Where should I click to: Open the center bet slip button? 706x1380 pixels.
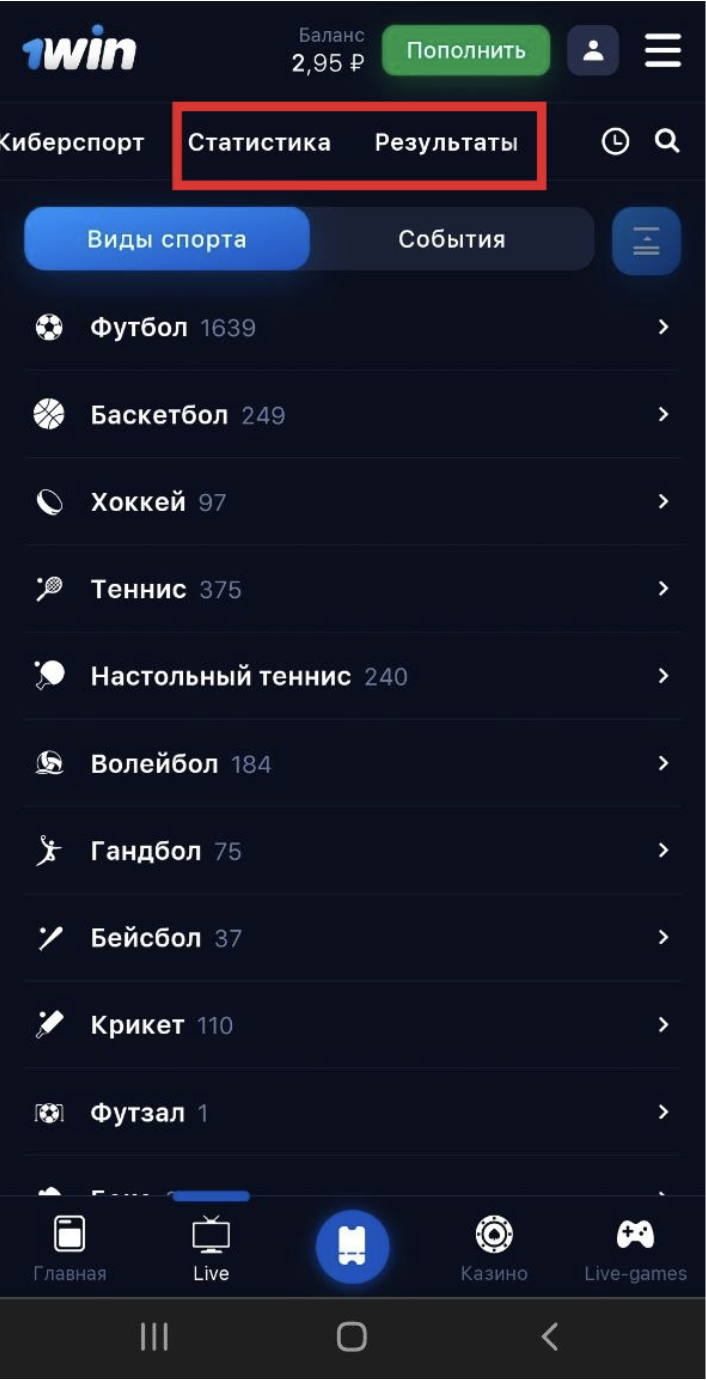click(x=352, y=1245)
